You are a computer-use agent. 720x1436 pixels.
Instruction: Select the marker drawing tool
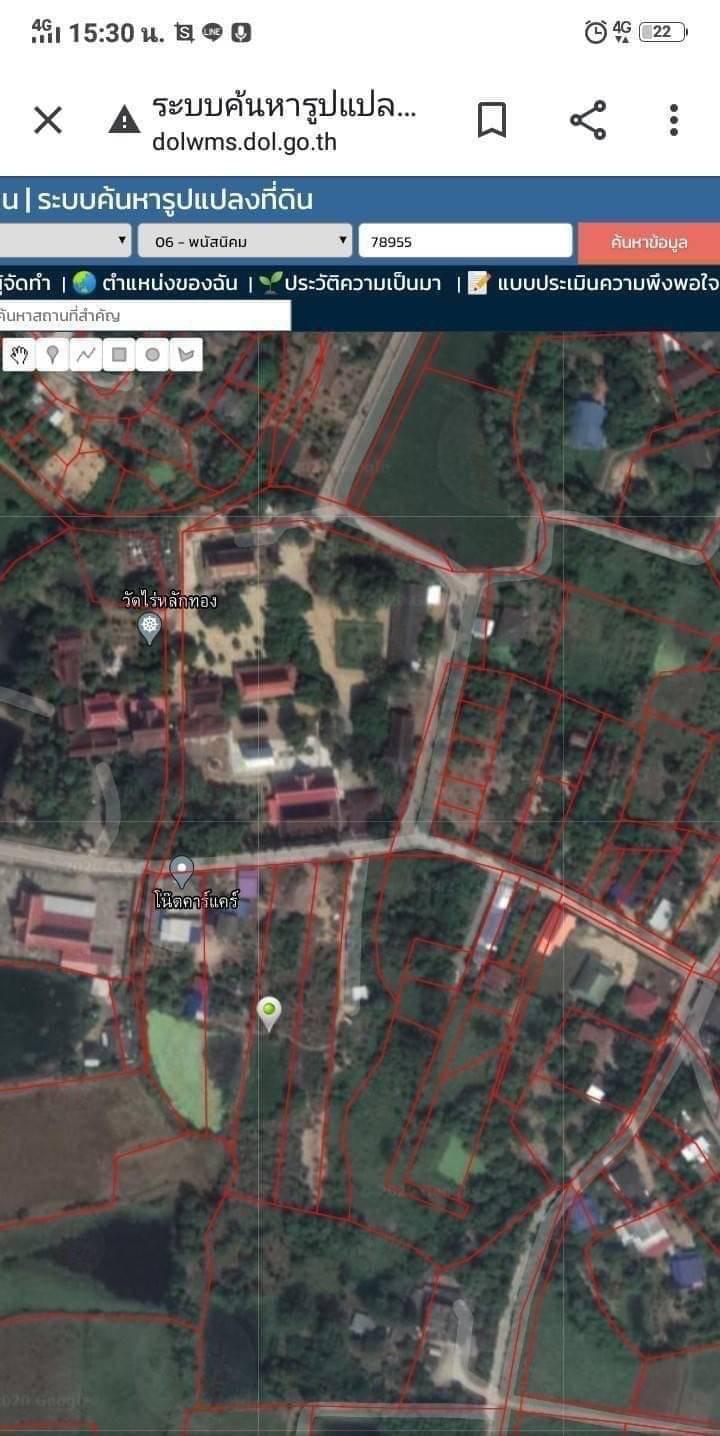(53, 355)
